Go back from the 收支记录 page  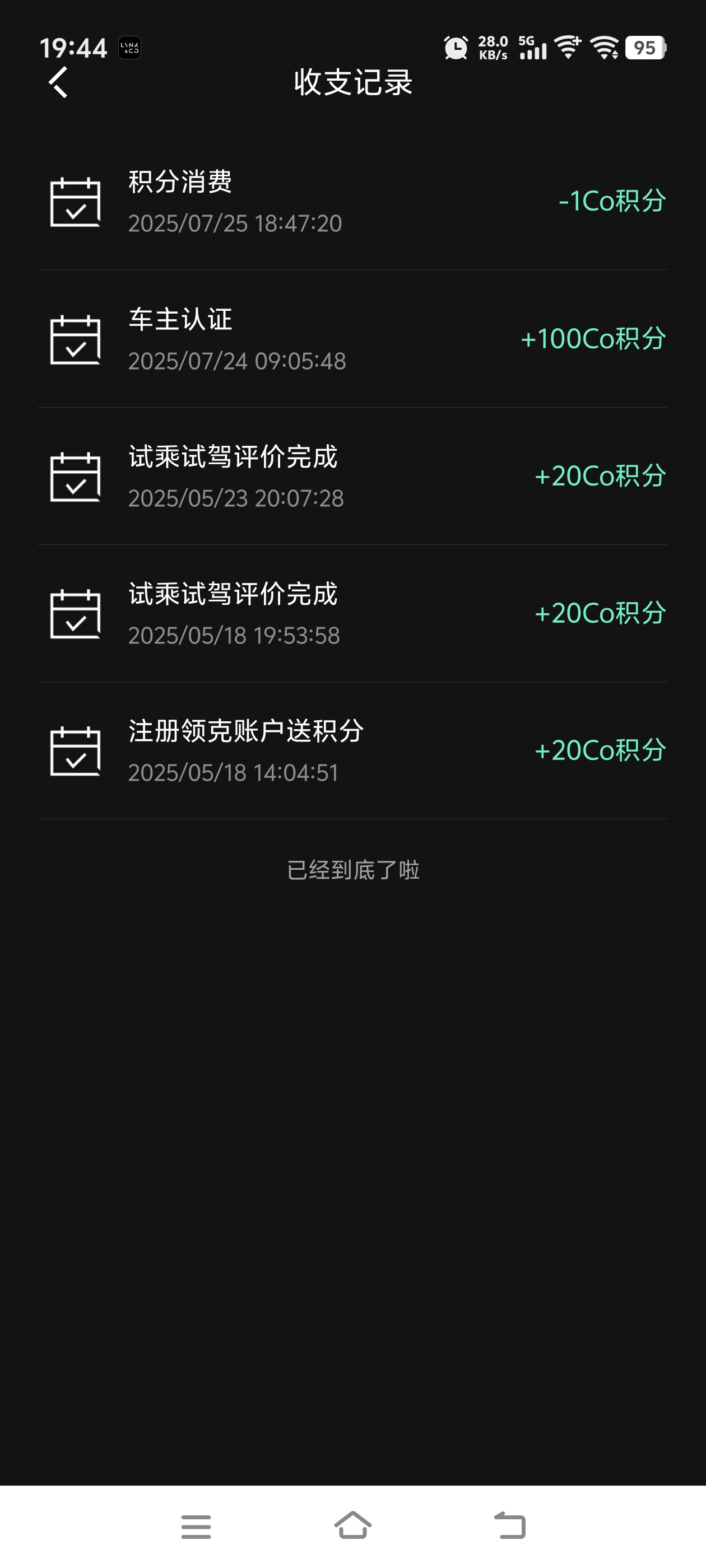pos(58,82)
